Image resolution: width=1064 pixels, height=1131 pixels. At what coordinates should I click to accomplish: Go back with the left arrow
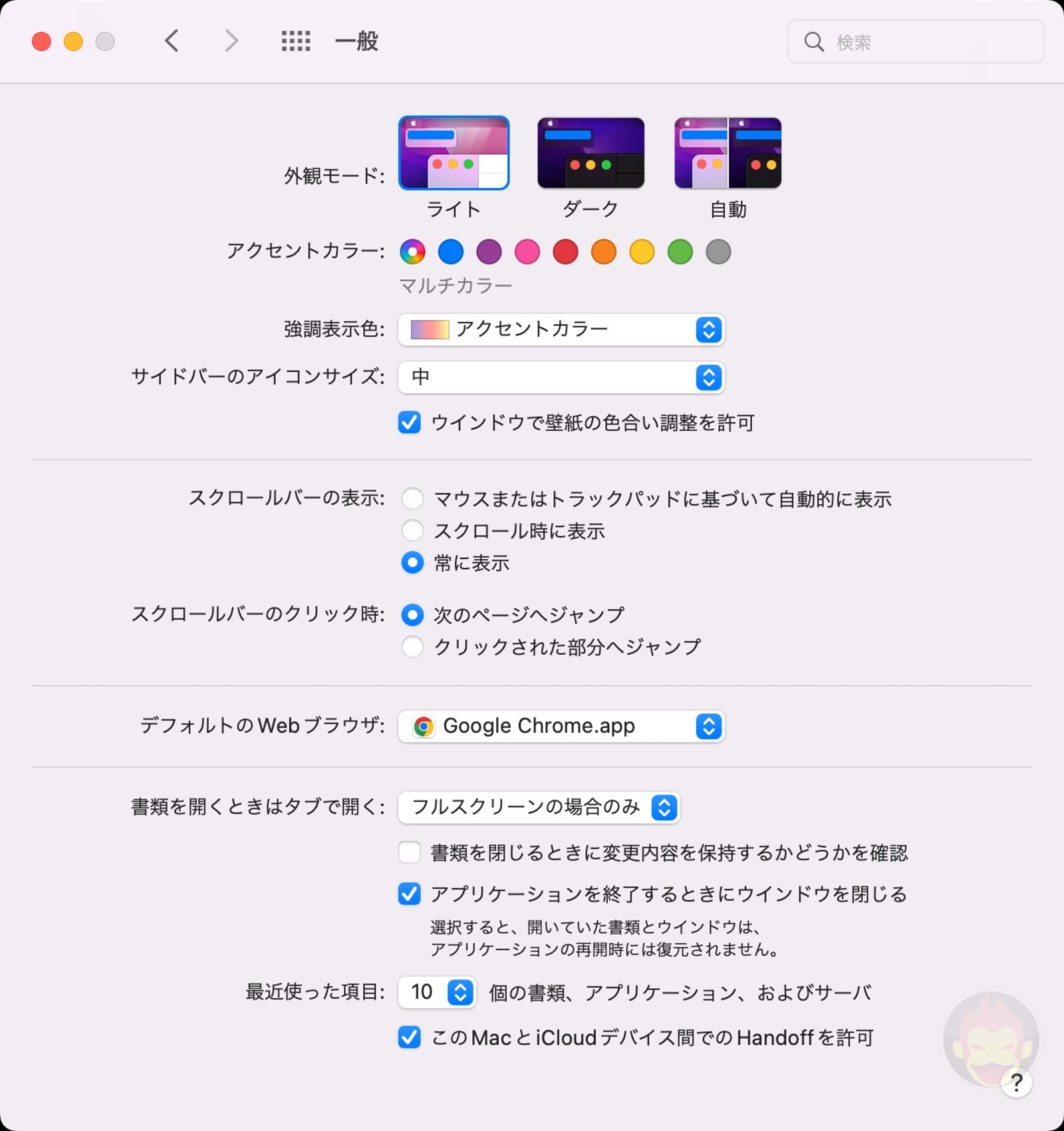172,41
